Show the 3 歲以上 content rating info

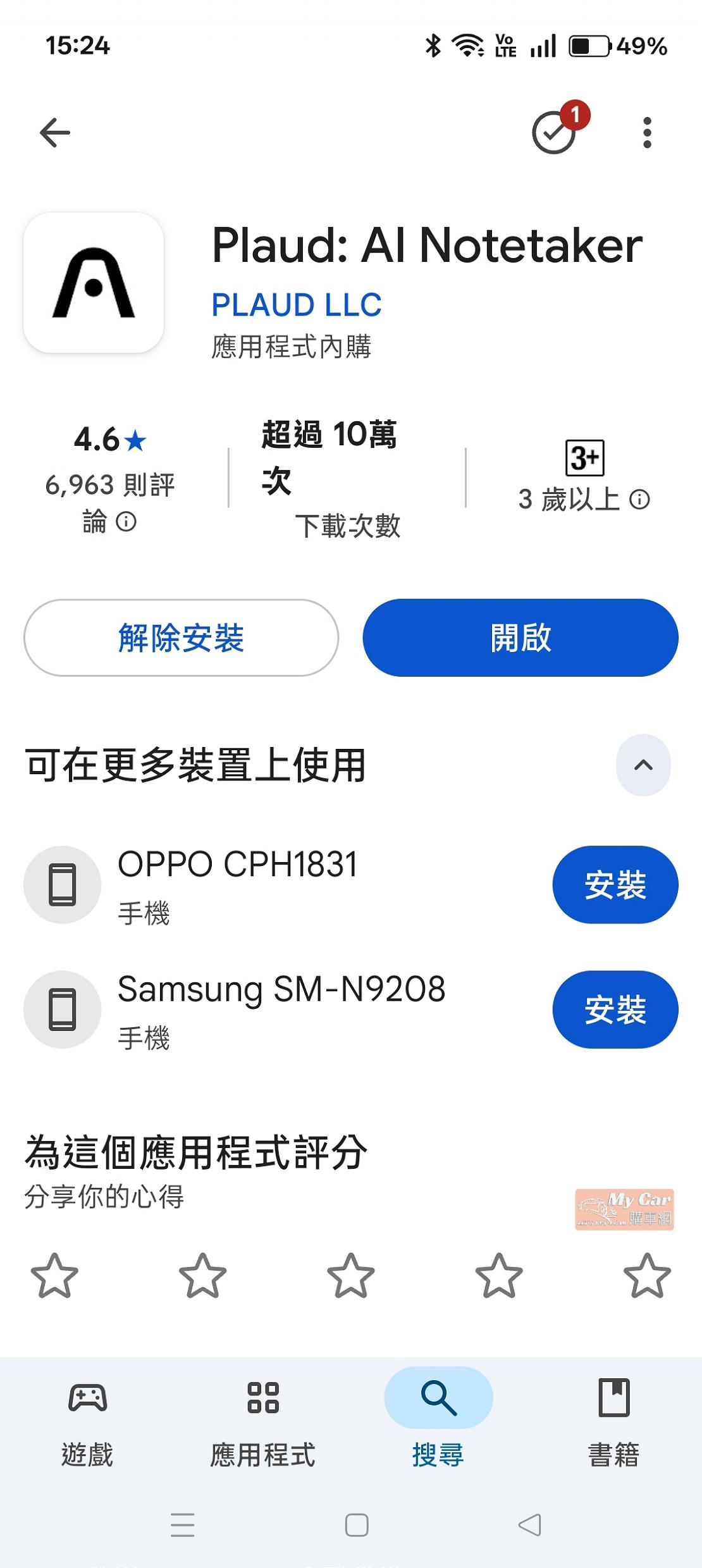tap(639, 500)
